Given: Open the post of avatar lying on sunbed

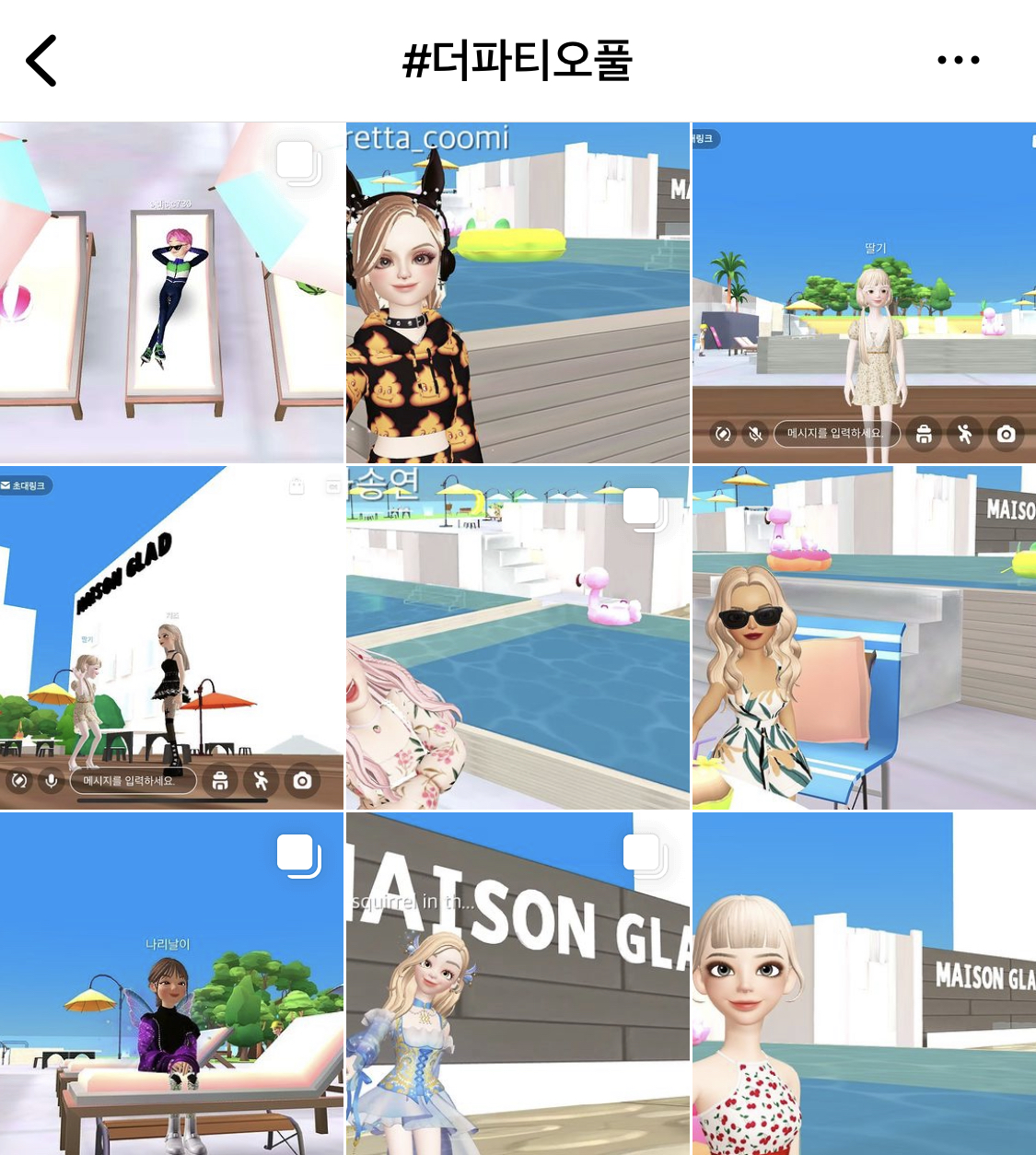Looking at the screenshot, I should pyautogui.click(x=171, y=293).
